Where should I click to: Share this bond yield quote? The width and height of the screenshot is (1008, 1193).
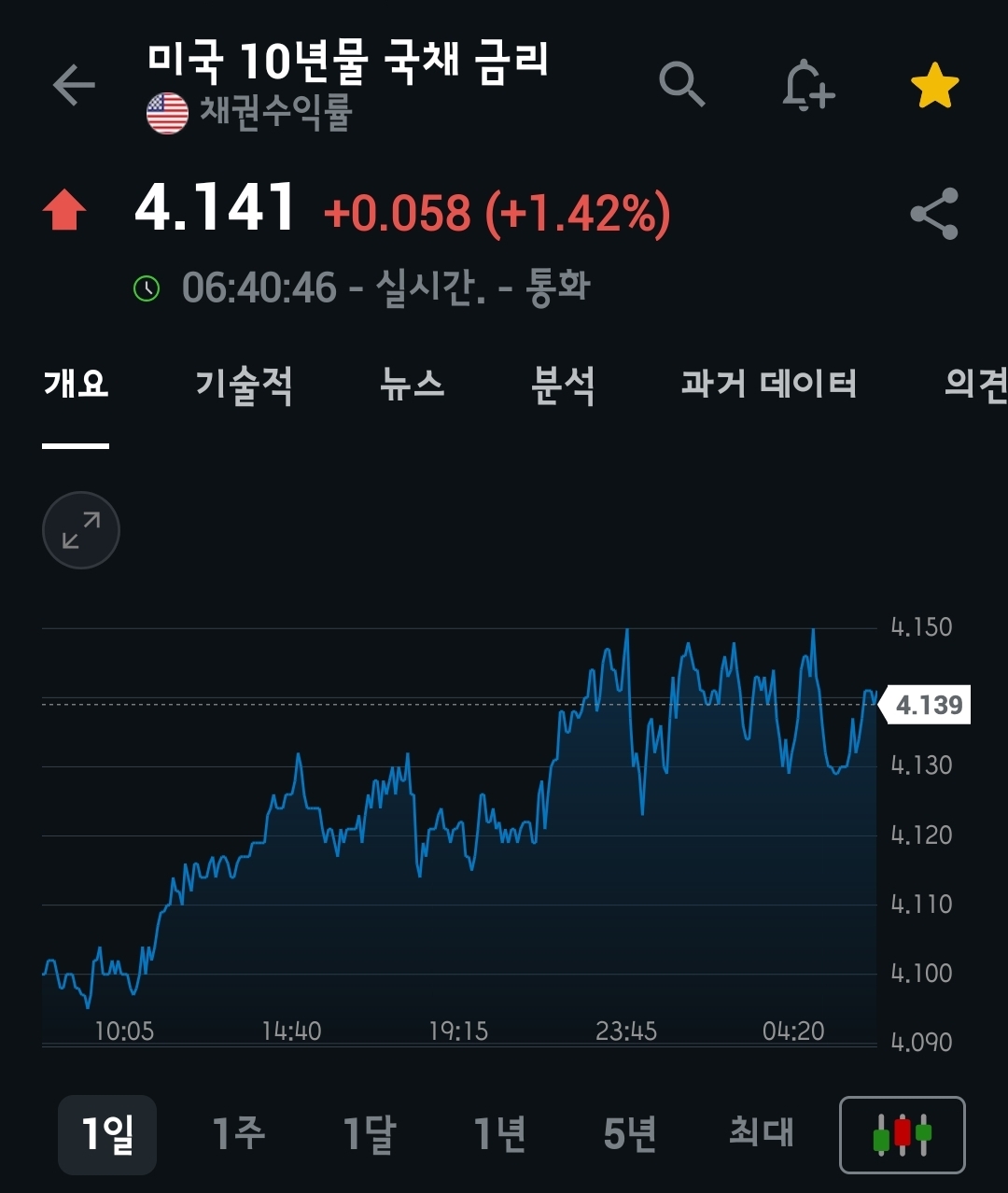(934, 214)
